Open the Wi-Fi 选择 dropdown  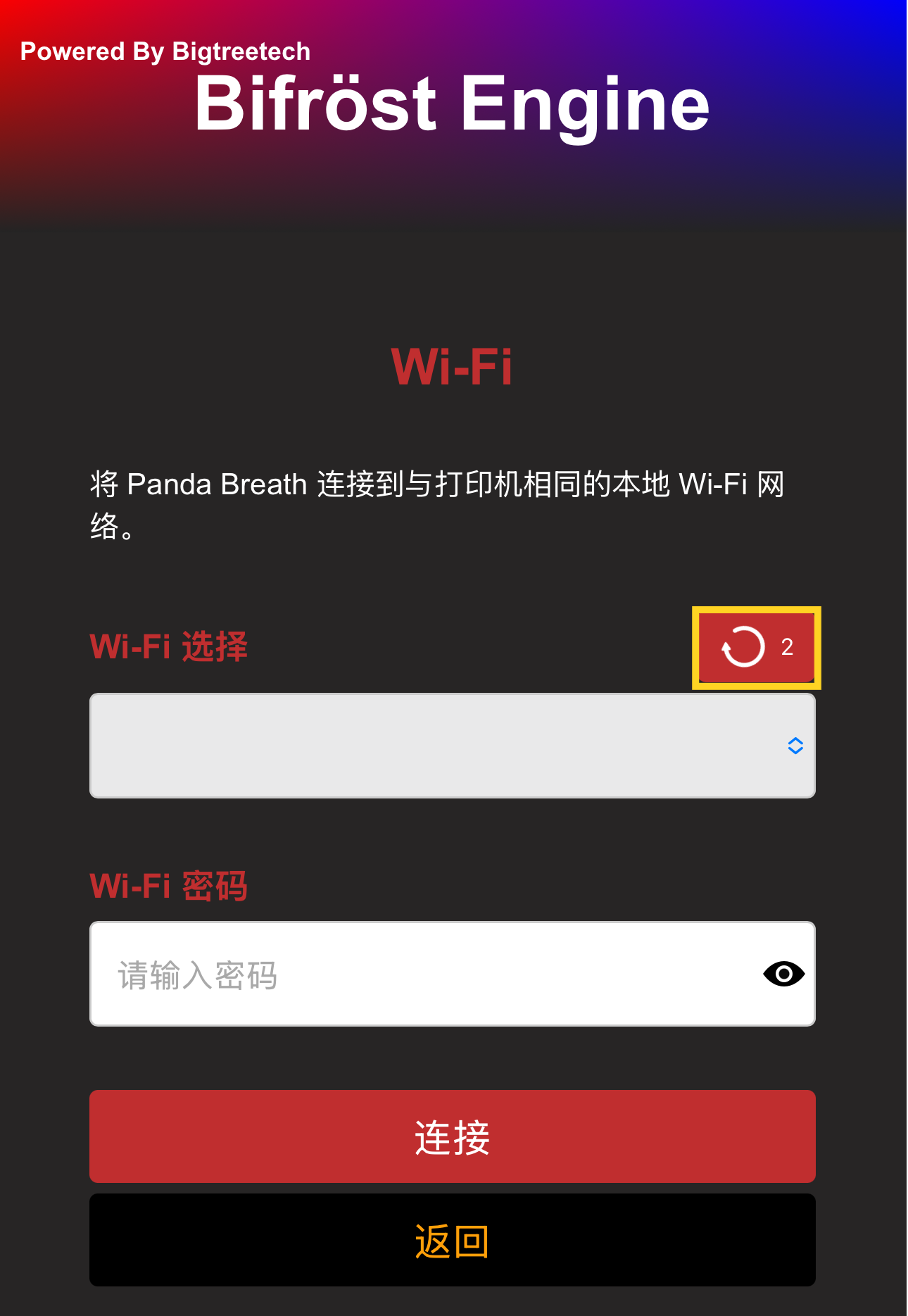point(452,746)
